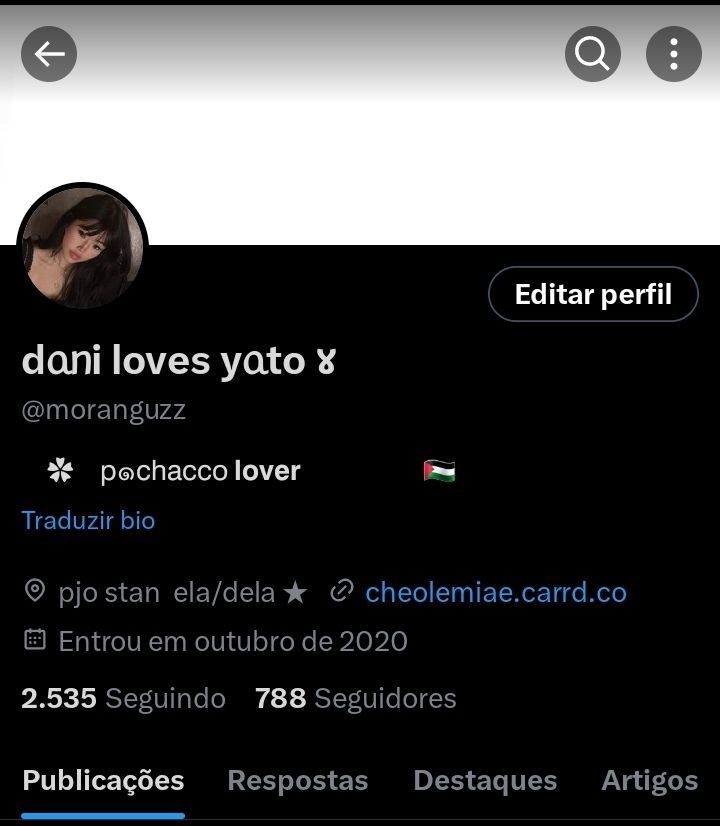Switch to the Artigos tab

point(649,780)
